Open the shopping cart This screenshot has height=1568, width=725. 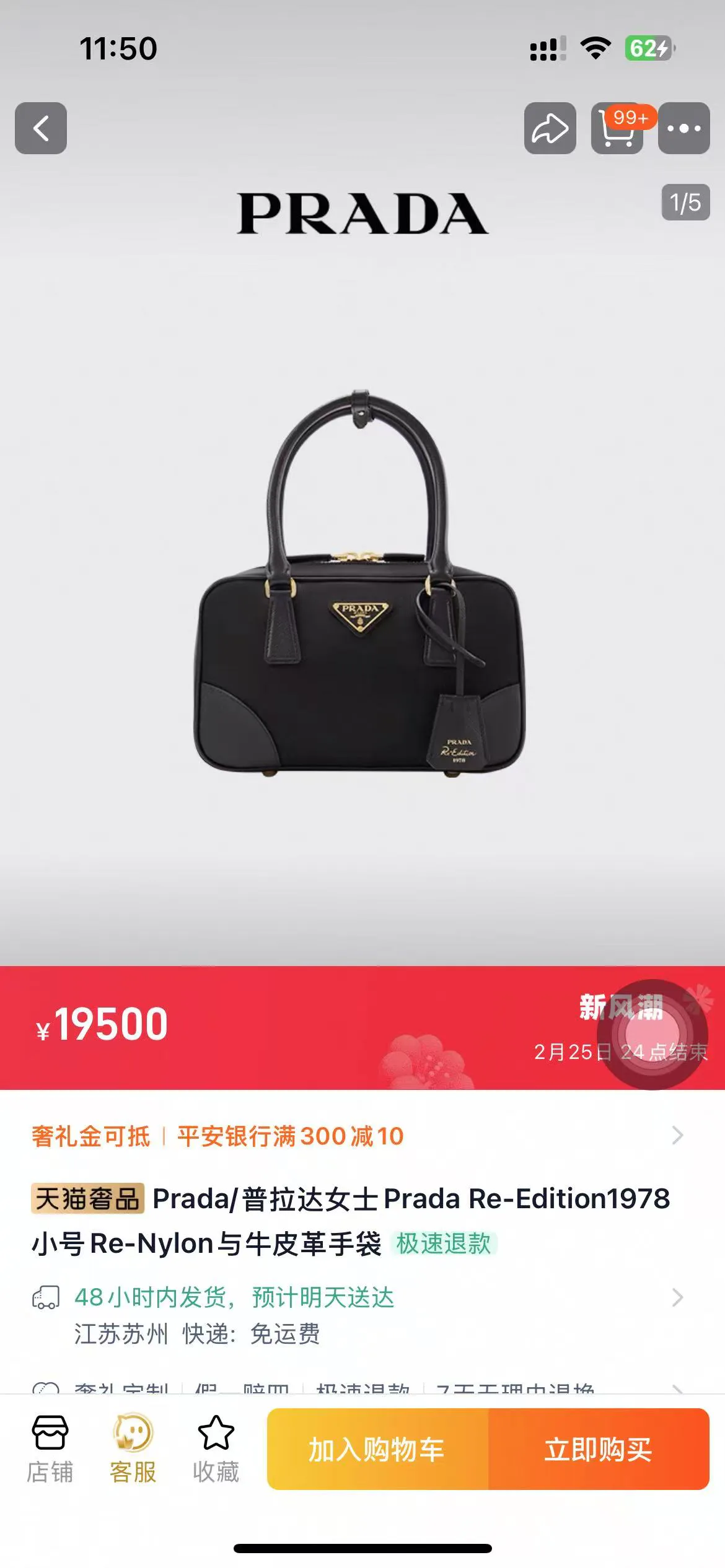[x=617, y=128]
